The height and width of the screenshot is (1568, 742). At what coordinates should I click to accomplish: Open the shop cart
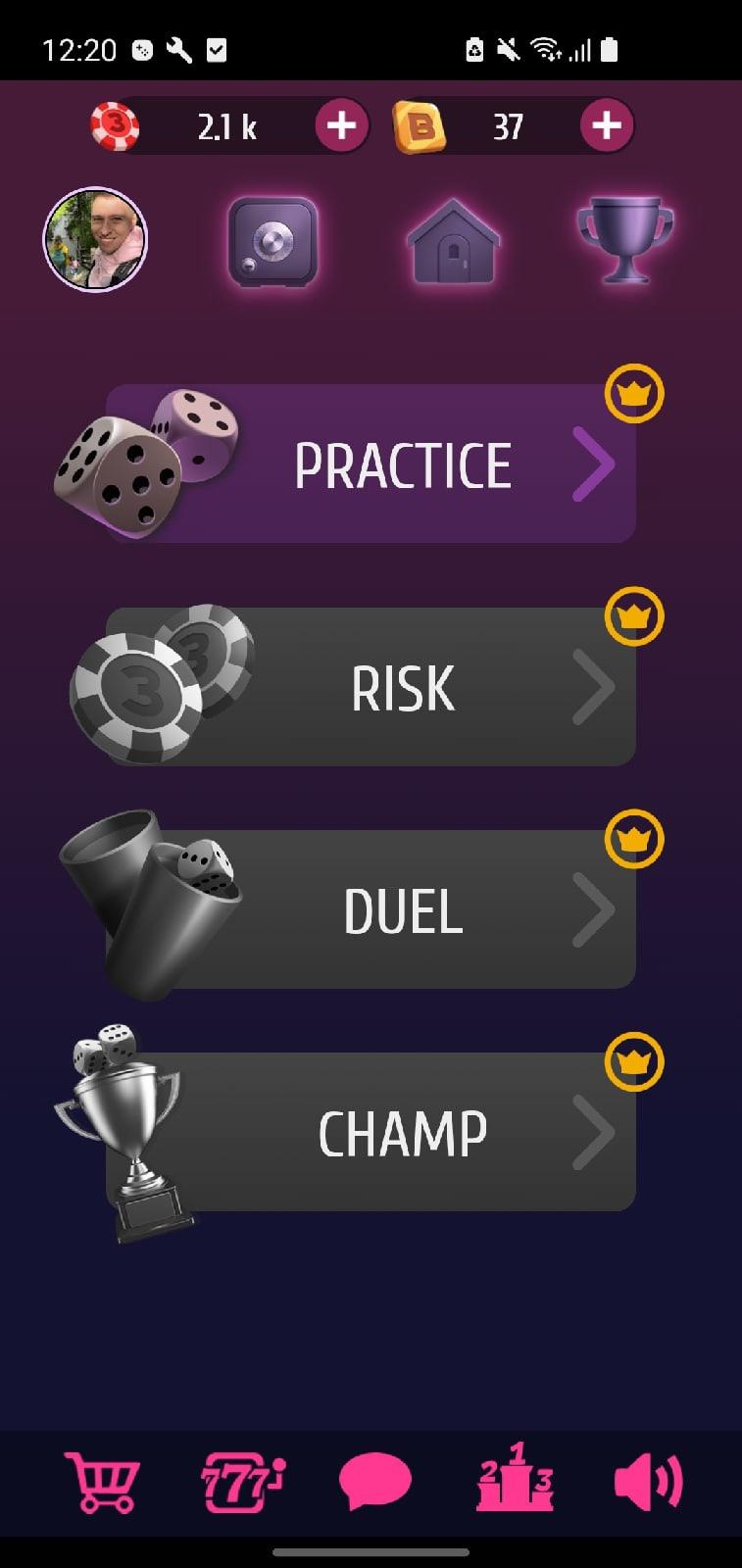pos(102,1481)
